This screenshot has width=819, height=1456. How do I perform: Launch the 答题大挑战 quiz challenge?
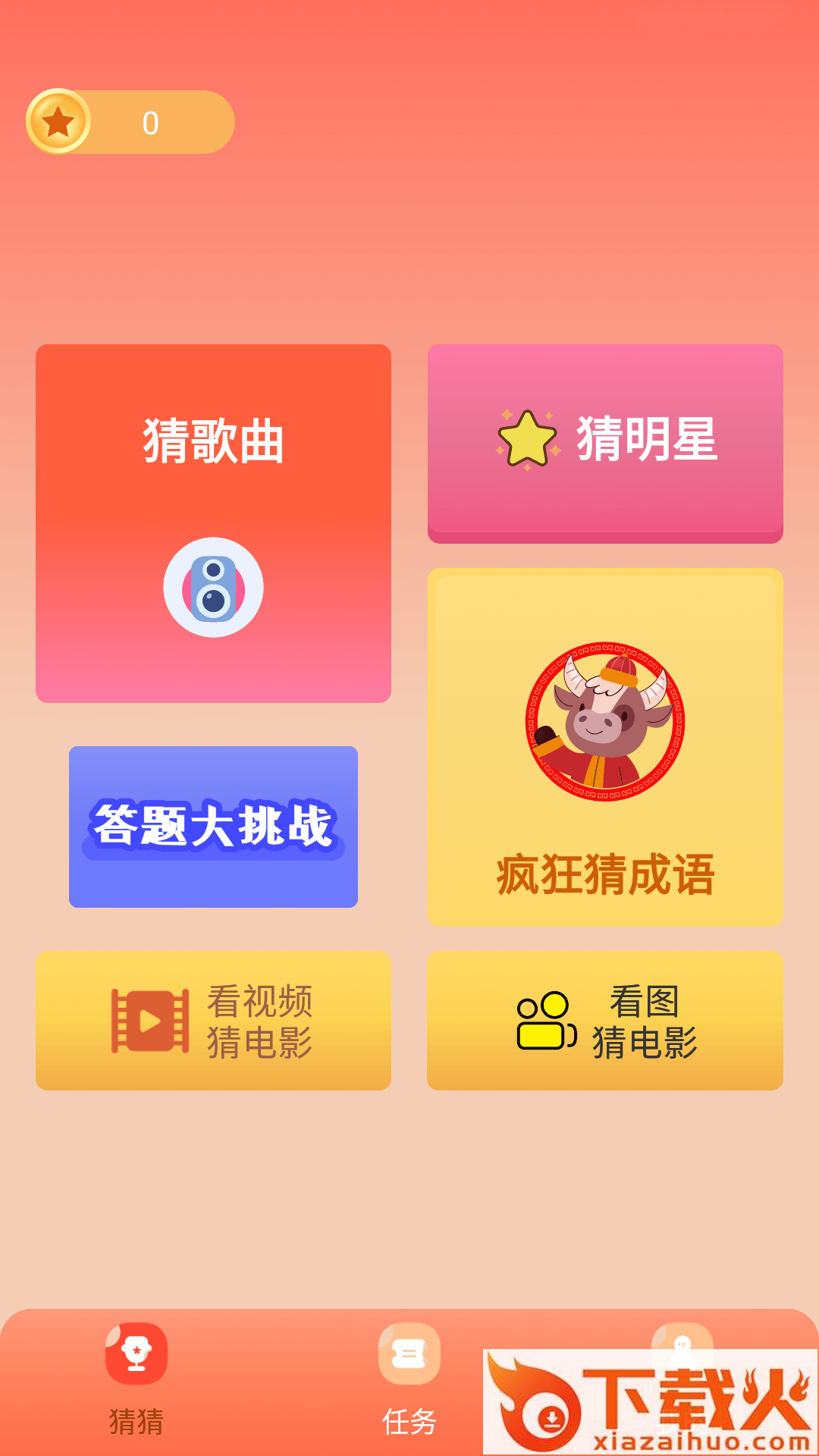click(213, 827)
